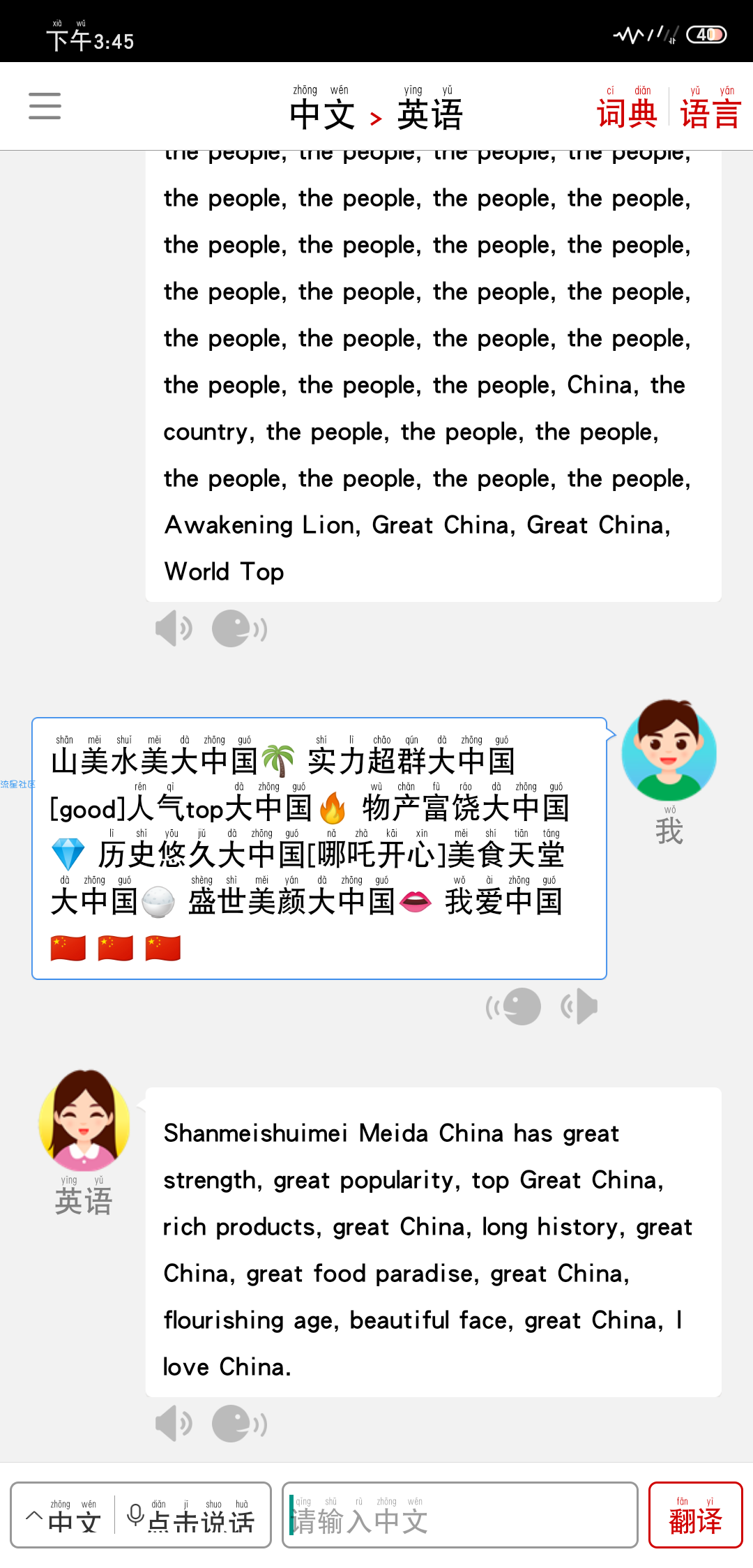753x1568 pixels.
Task: Play talking-head voice under World Top translation
Action: pos(238,628)
